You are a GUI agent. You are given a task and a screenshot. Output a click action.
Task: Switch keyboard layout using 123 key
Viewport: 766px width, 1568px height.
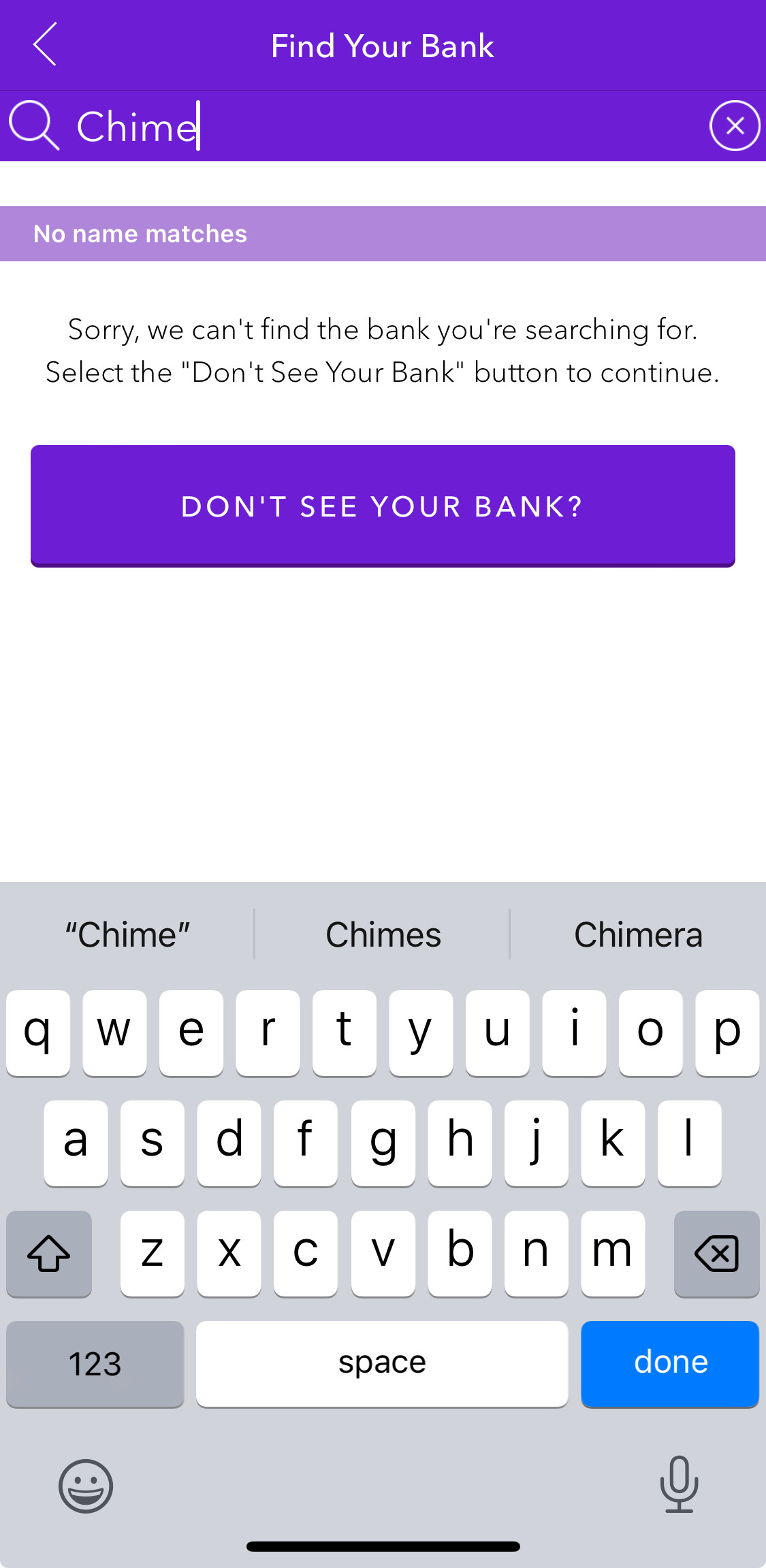click(95, 1363)
